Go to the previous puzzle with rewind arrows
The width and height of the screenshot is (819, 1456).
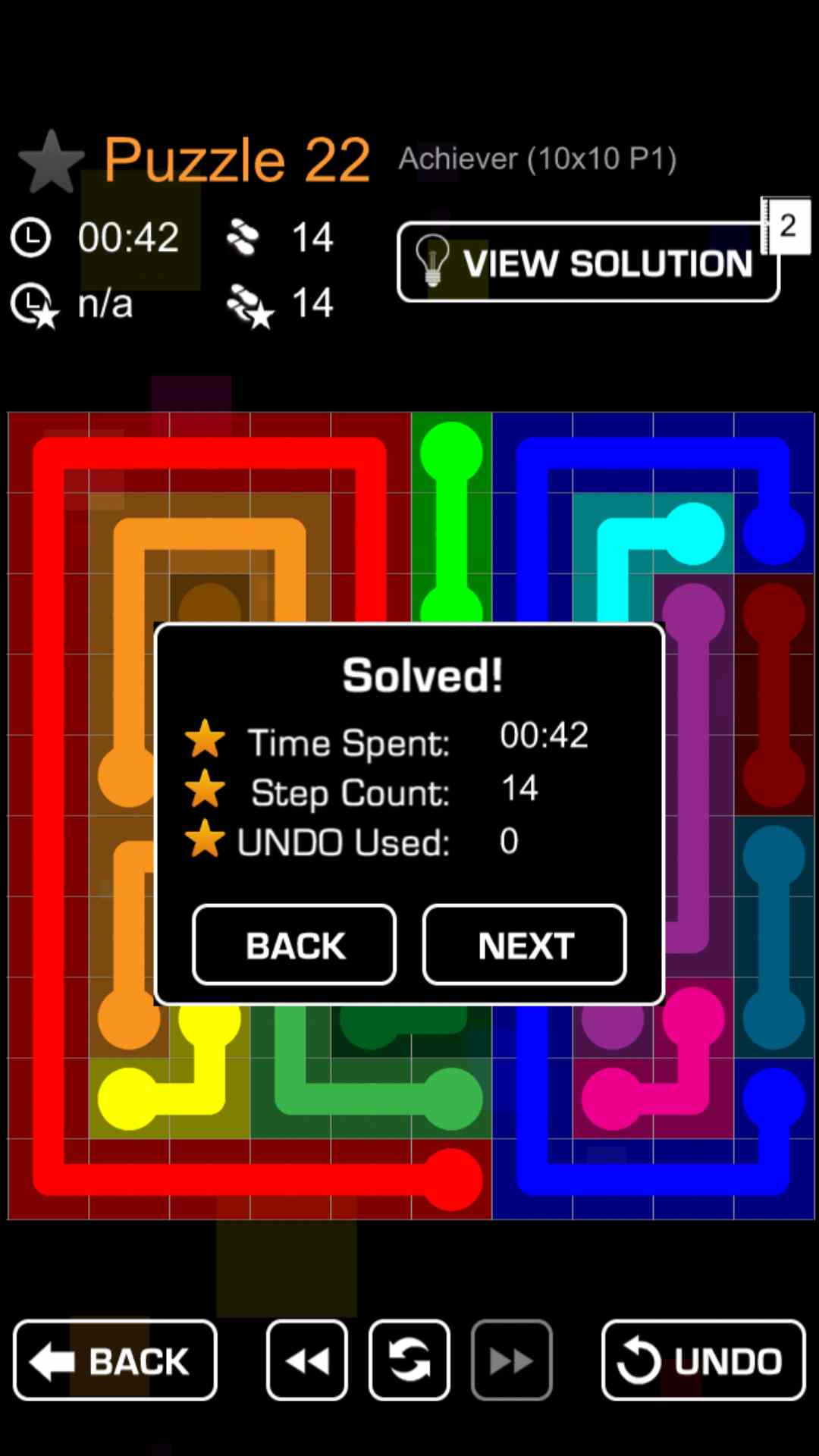(307, 1360)
